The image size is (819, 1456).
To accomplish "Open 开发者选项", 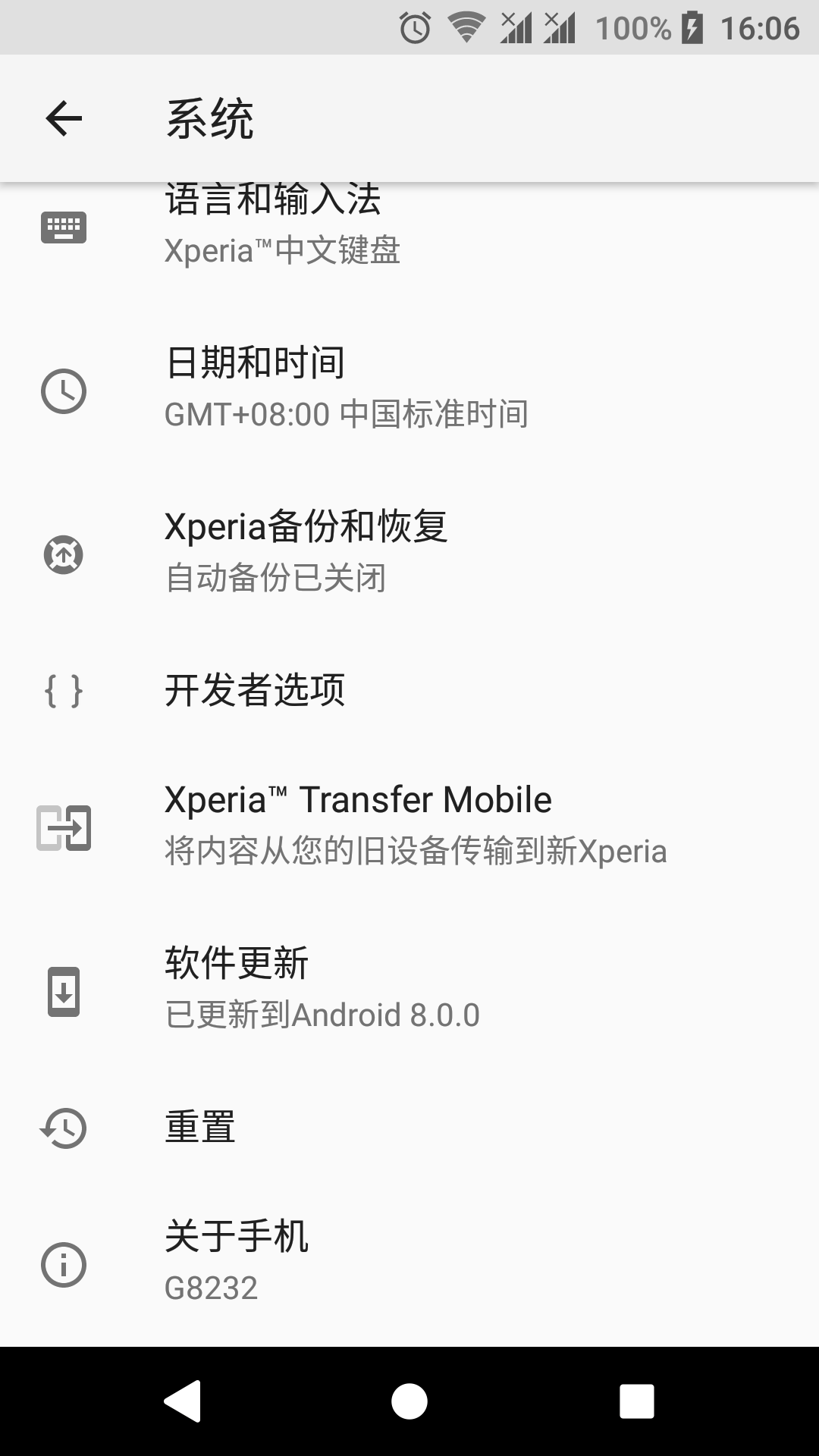I will (409, 689).
